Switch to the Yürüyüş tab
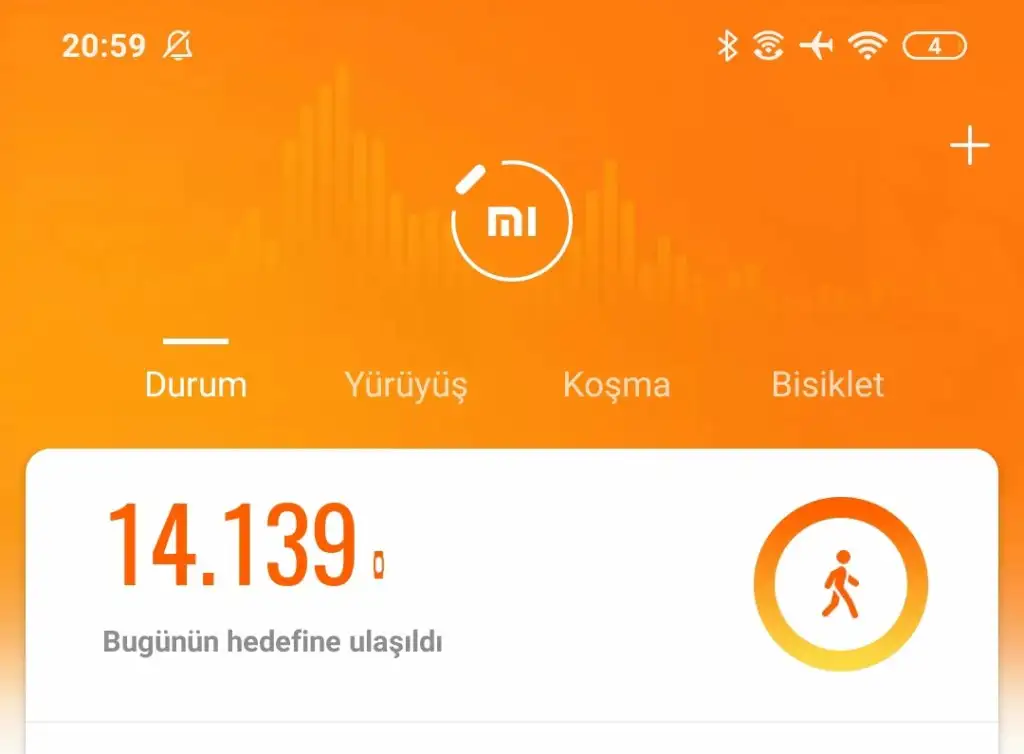 pyautogui.click(x=406, y=385)
